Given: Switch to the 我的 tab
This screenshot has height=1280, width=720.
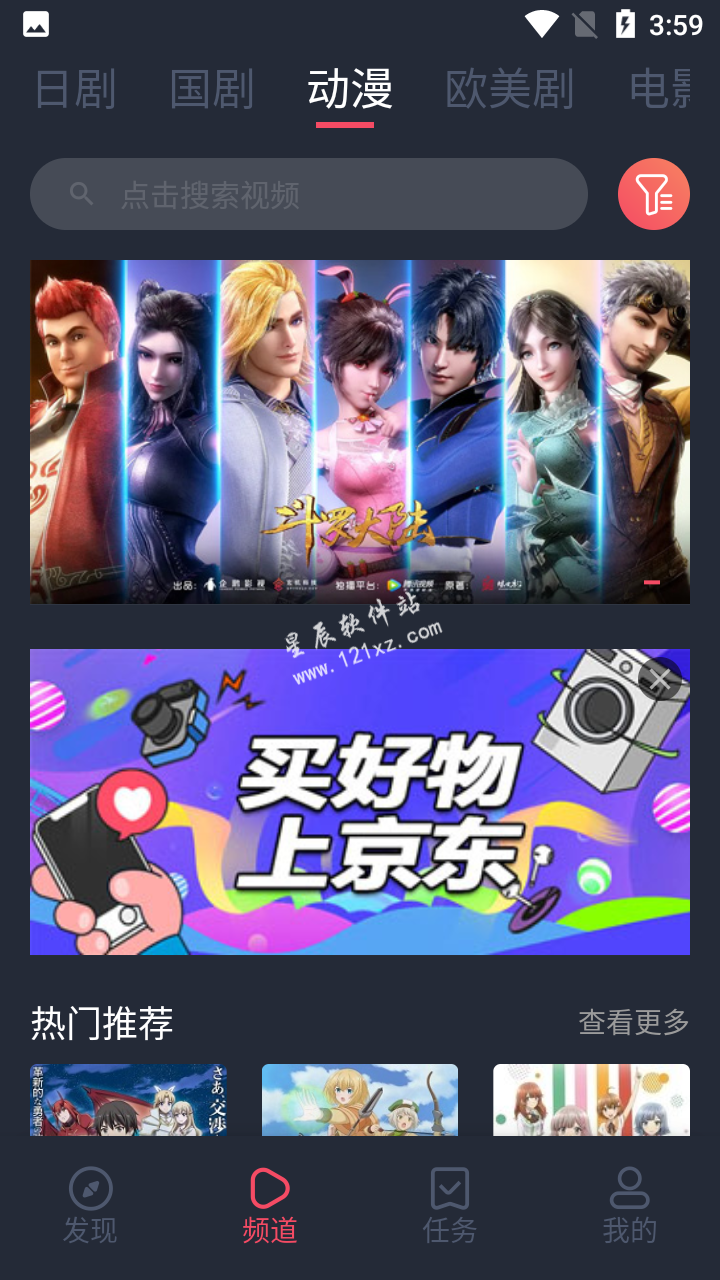Looking at the screenshot, I should pyautogui.click(x=630, y=1206).
